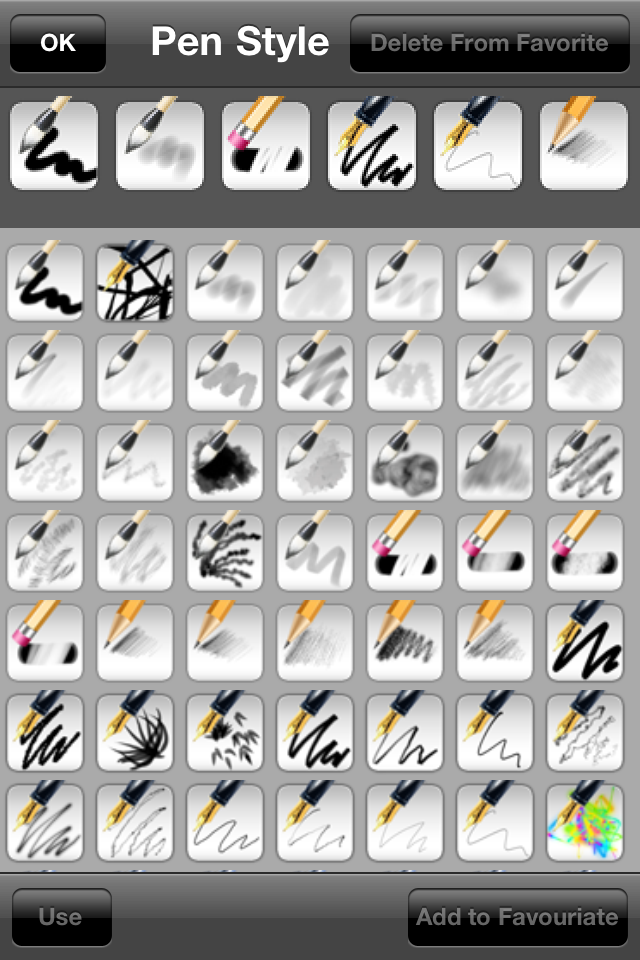The image size is (640, 960).
Task: Pick the darkest pencil hatching style
Action: [405, 642]
